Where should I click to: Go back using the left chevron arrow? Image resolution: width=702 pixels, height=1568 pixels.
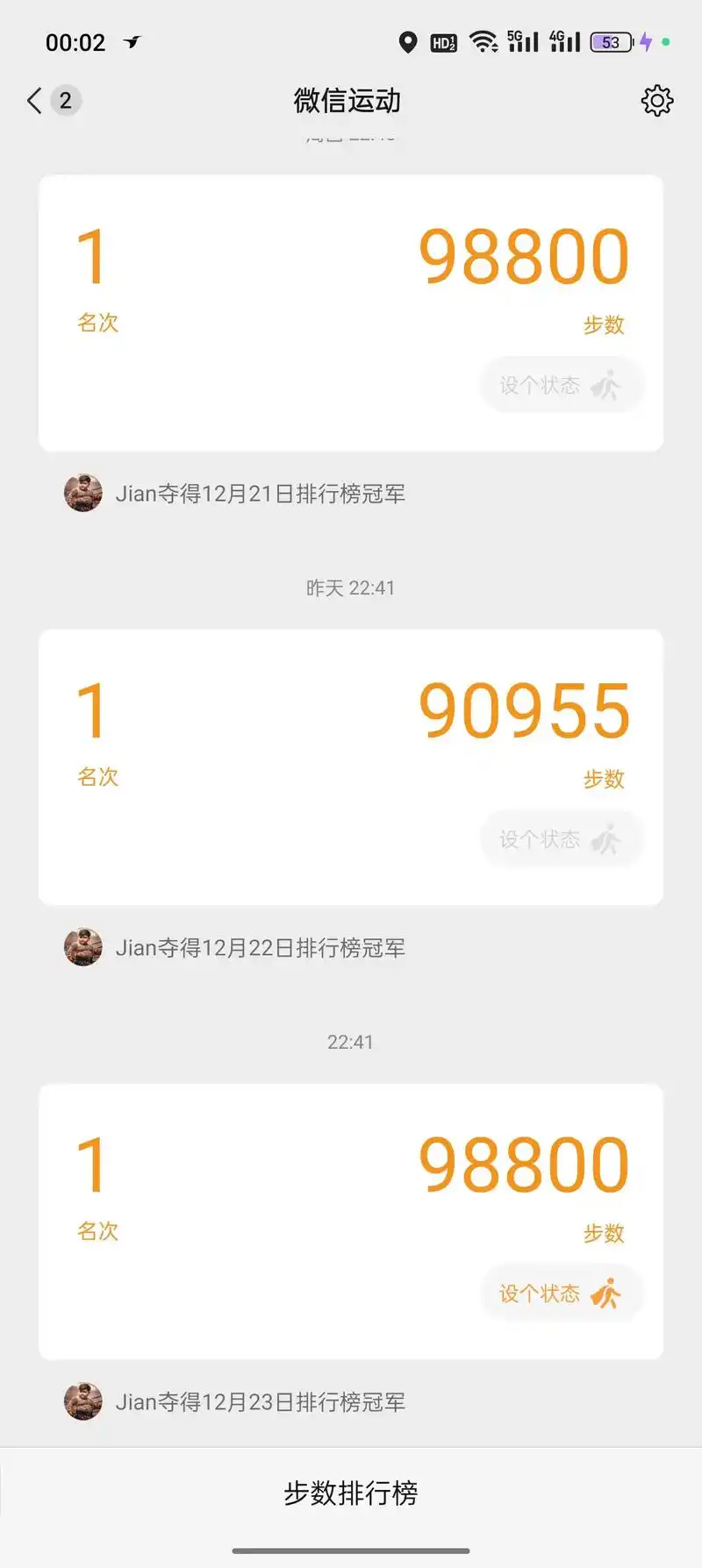[32, 101]
